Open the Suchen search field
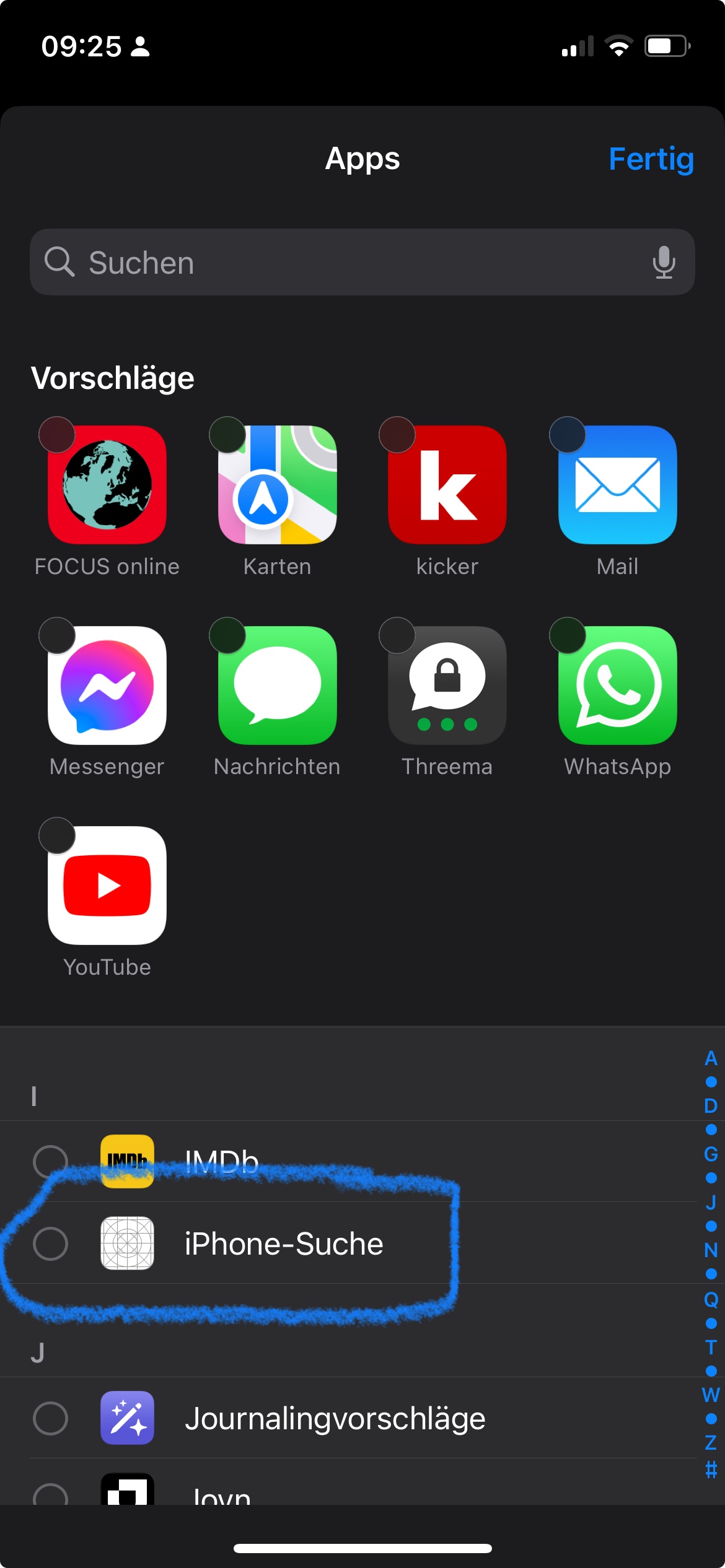The image size is (725, 1568). coord(362,262)
